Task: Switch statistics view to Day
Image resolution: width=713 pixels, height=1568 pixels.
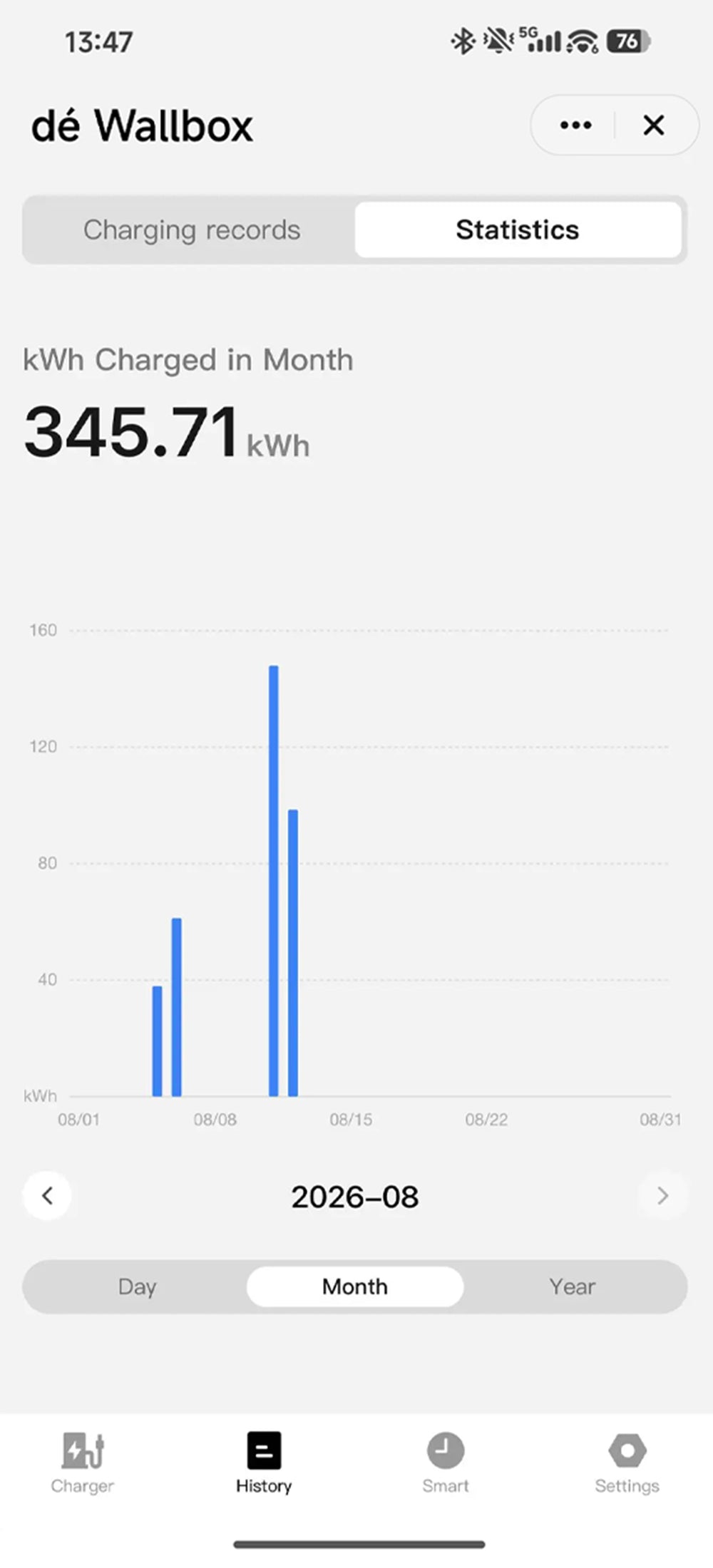Action: tap(137, 1286)
